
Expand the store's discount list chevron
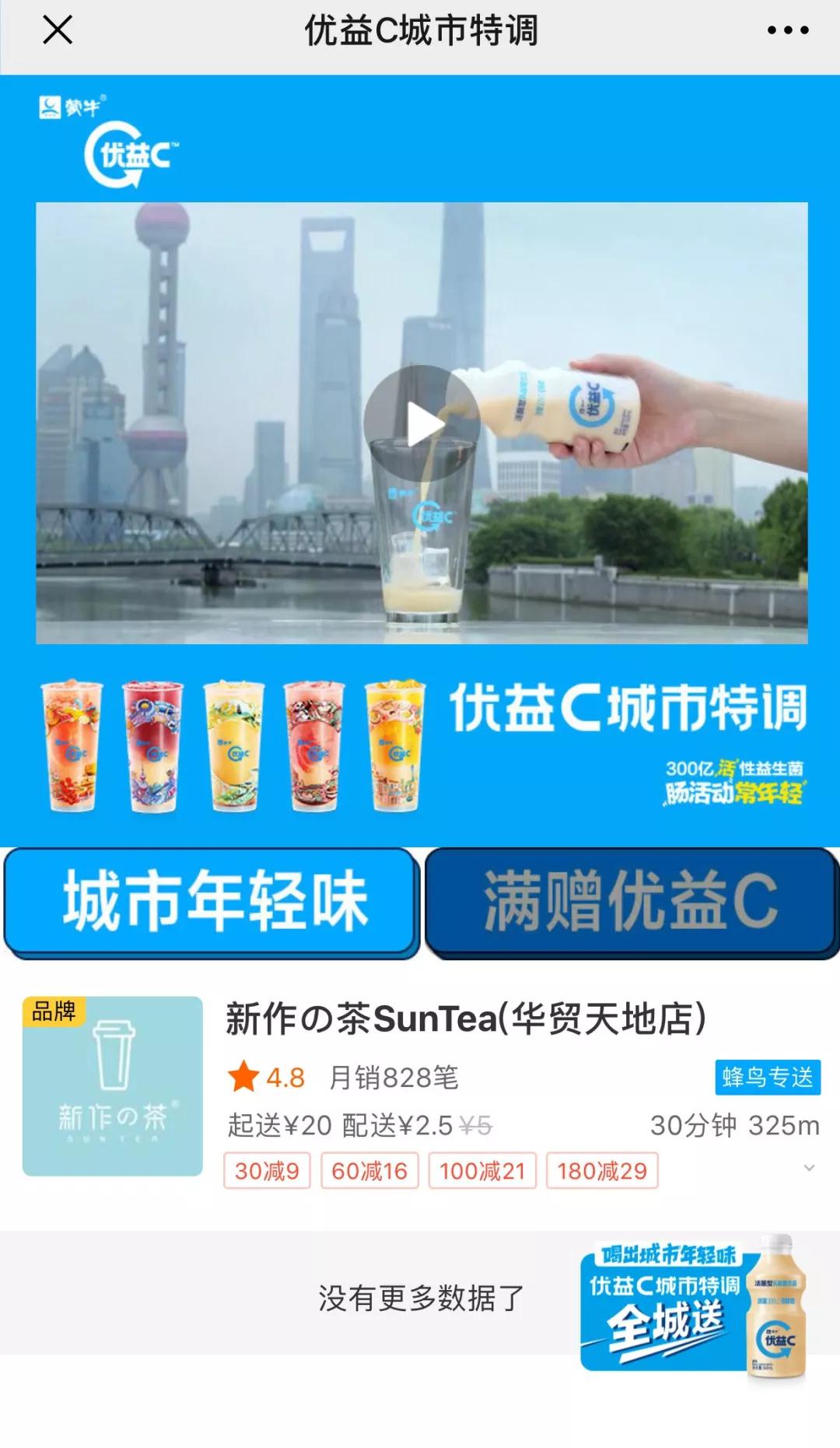pos(809,1169)
